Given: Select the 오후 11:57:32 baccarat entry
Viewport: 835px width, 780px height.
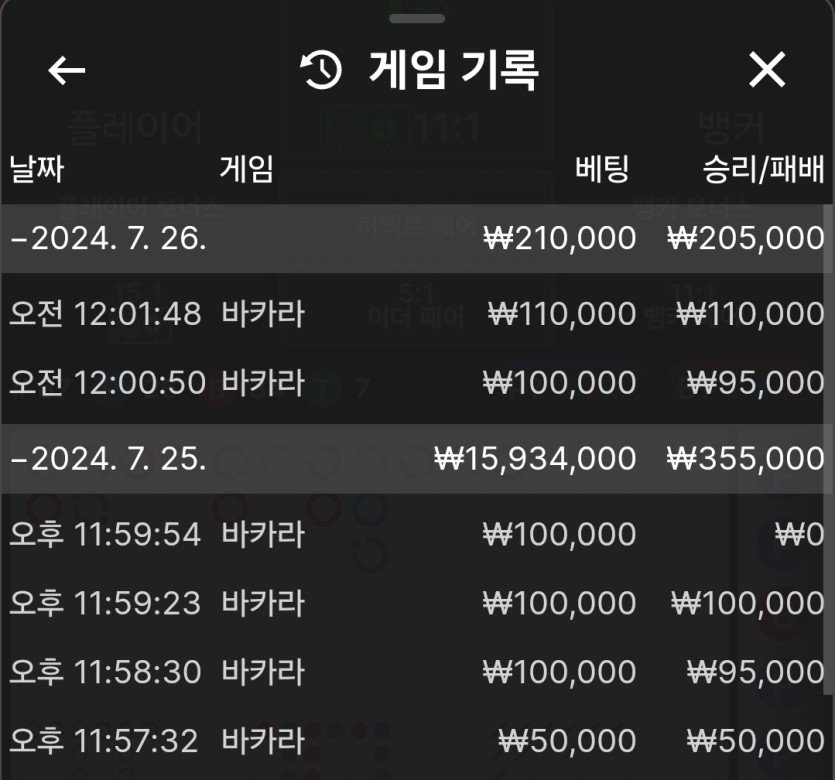Looking at the screenshot, I should tap(417, 741).
